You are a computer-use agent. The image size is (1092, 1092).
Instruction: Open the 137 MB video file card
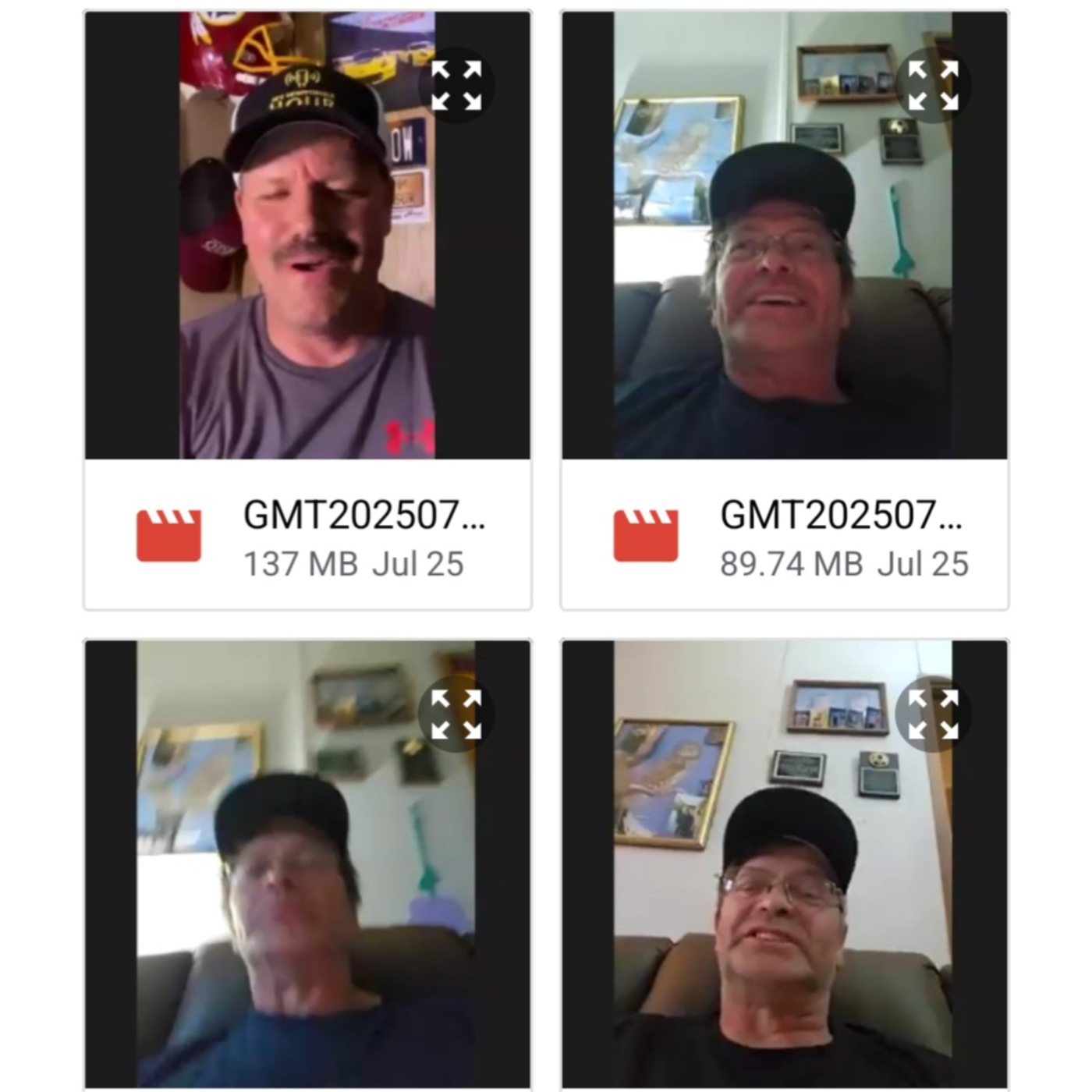363,537
